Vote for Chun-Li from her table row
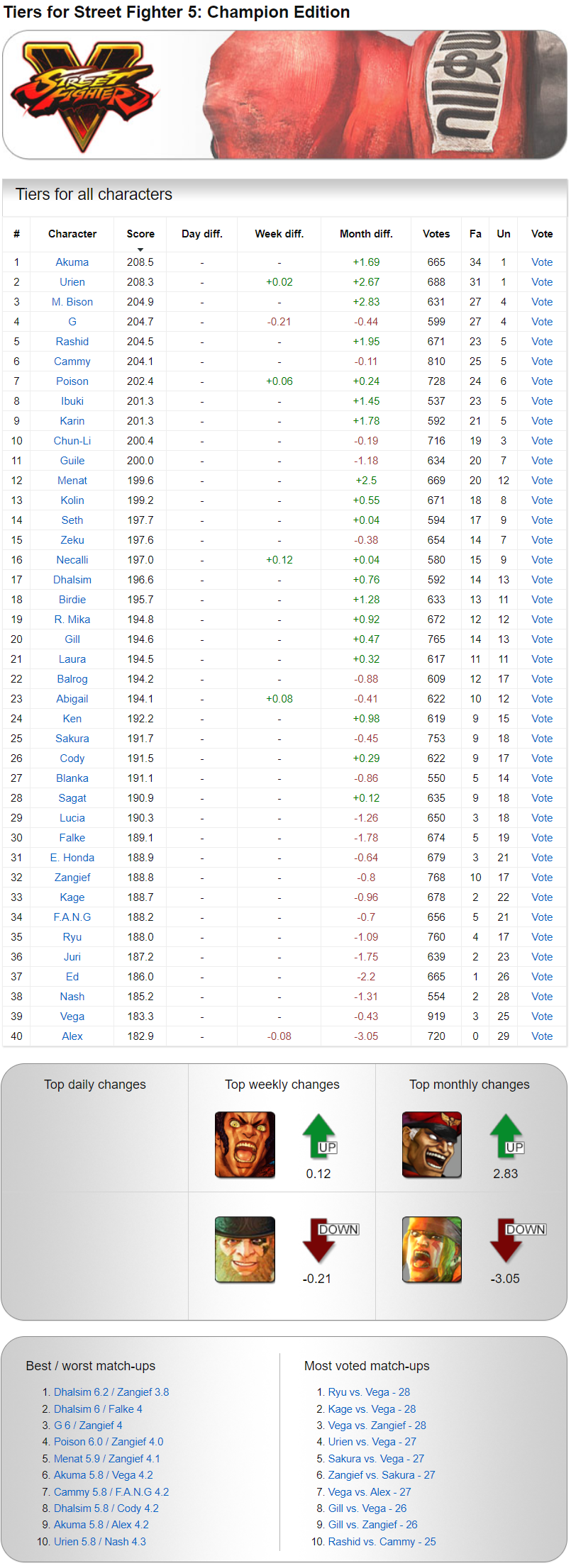This screenshot has height=1568, width=571. coord(541,441)
